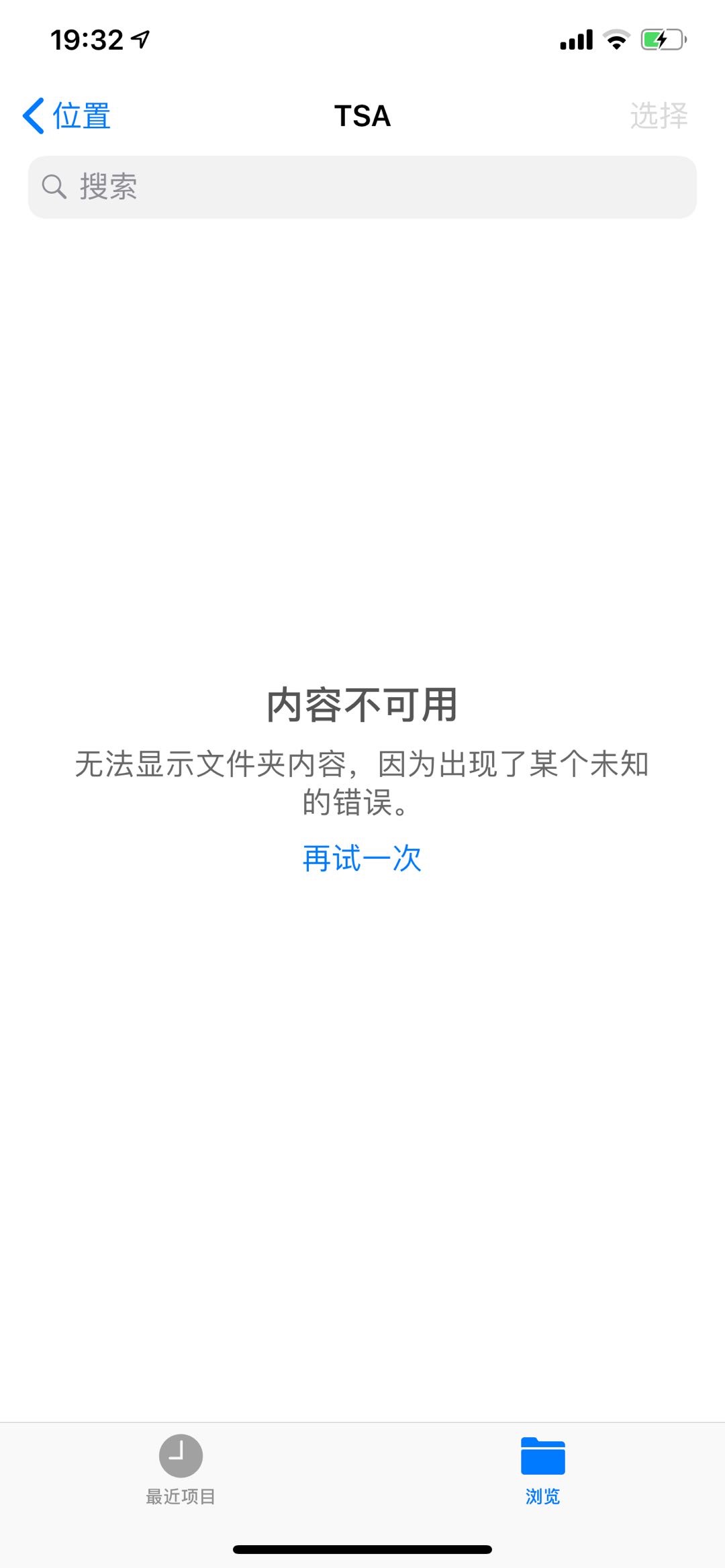The image size is (725, 1568).
Task: Tap 再试一次 to retry loading
Action: pos(362,858)
